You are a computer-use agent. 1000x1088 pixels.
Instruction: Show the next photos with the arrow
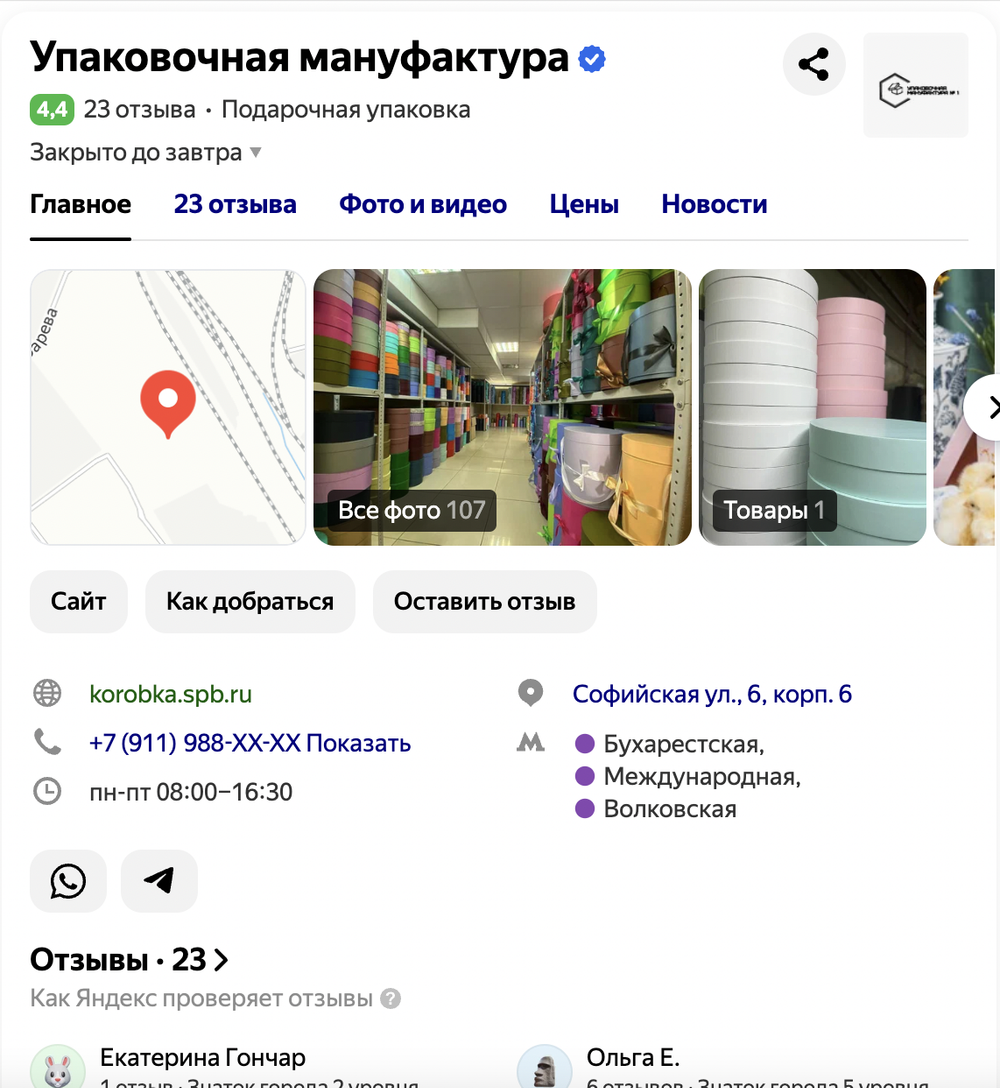coord(985,407)
